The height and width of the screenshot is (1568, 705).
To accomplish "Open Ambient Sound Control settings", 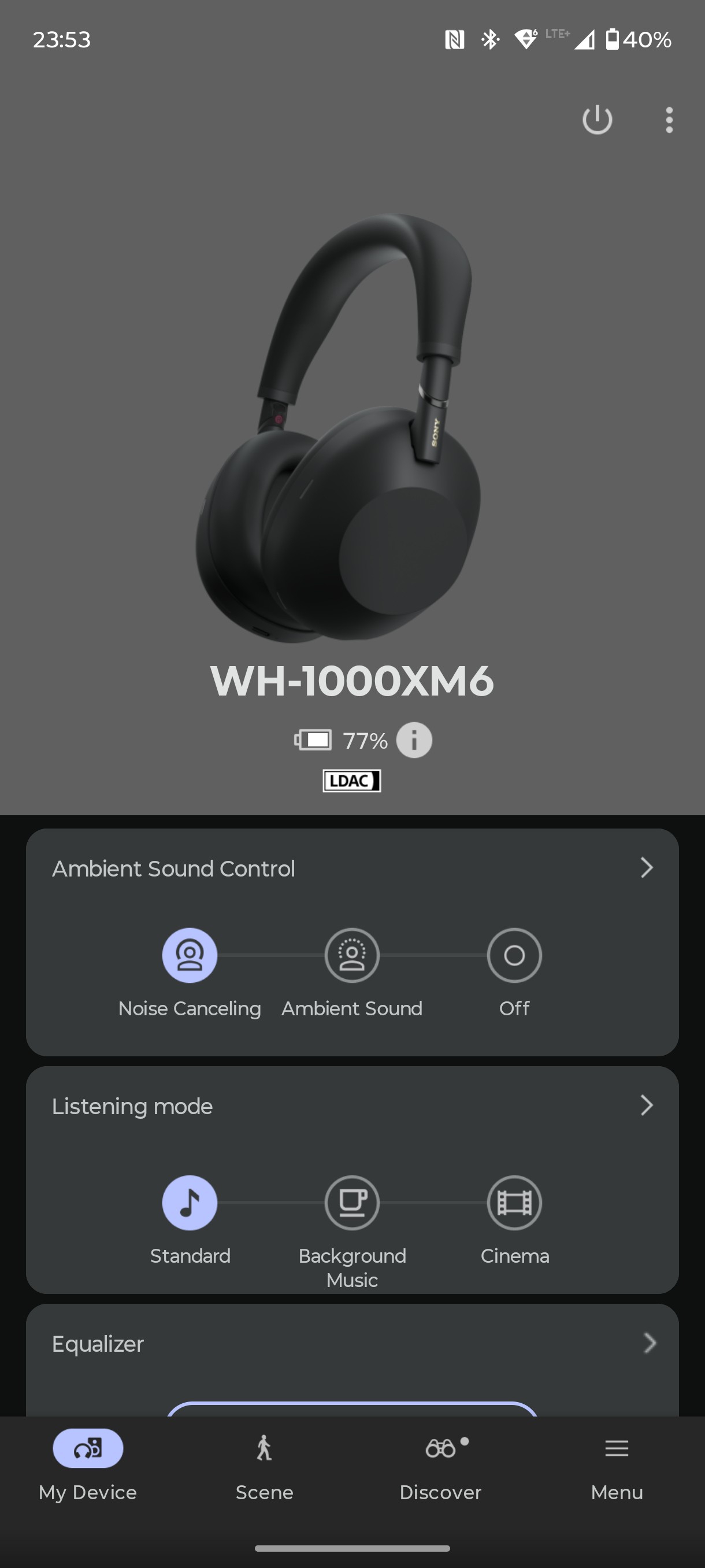I will tap(352, 868).
